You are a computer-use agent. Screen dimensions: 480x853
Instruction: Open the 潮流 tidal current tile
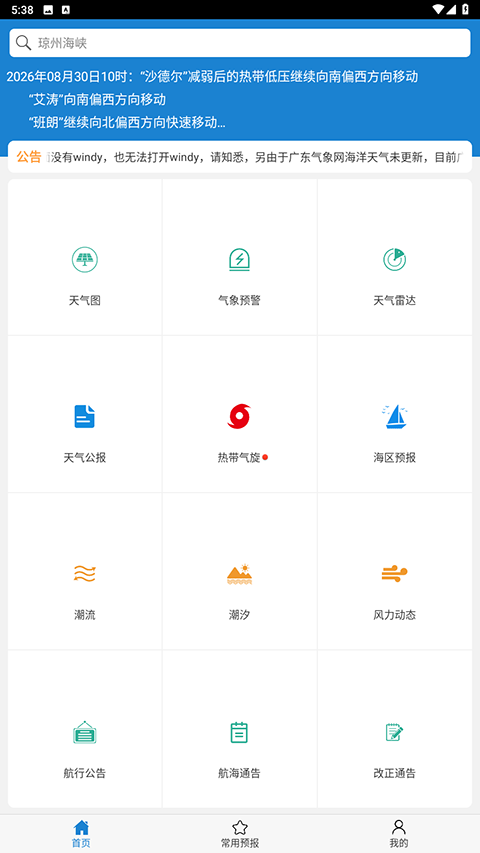(x=85, y=572)
